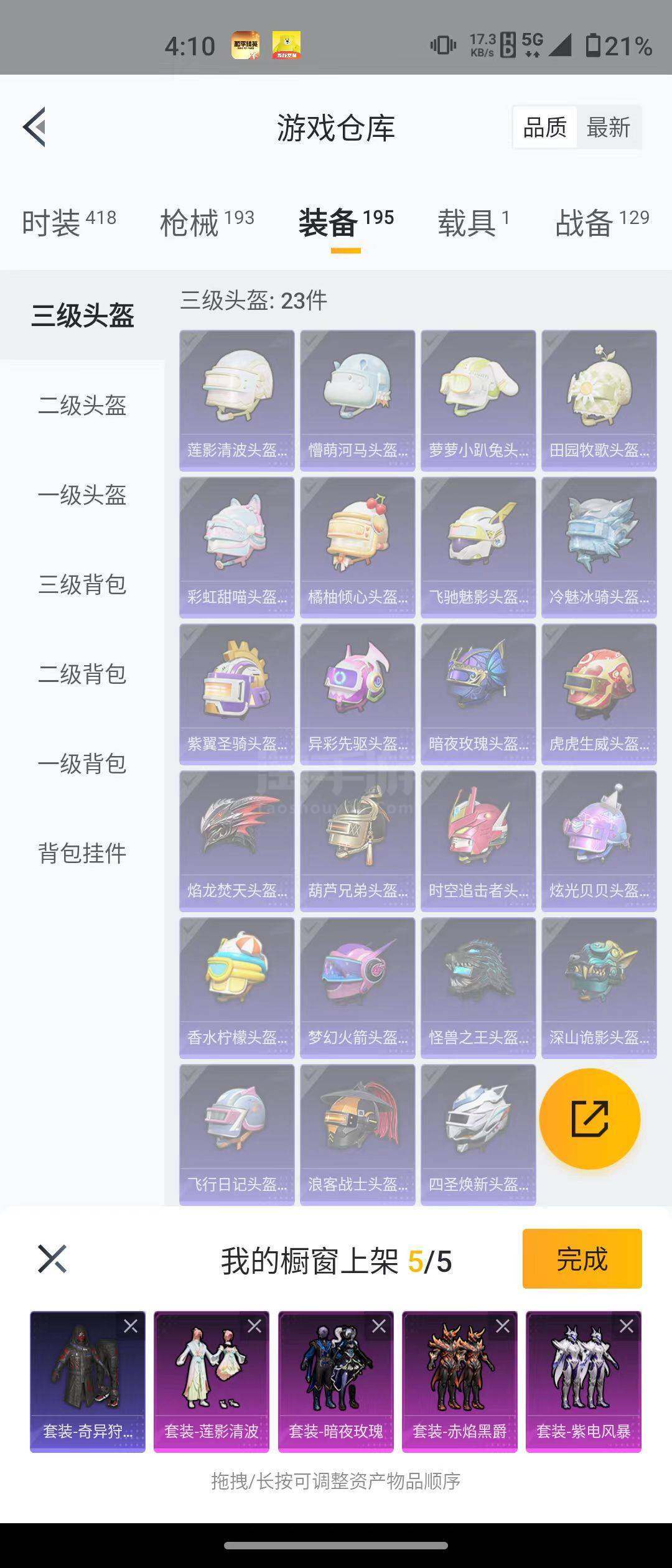
Task: Switch to the 枪械 tab
Action: pyautogui.click(x=207, y=223)
